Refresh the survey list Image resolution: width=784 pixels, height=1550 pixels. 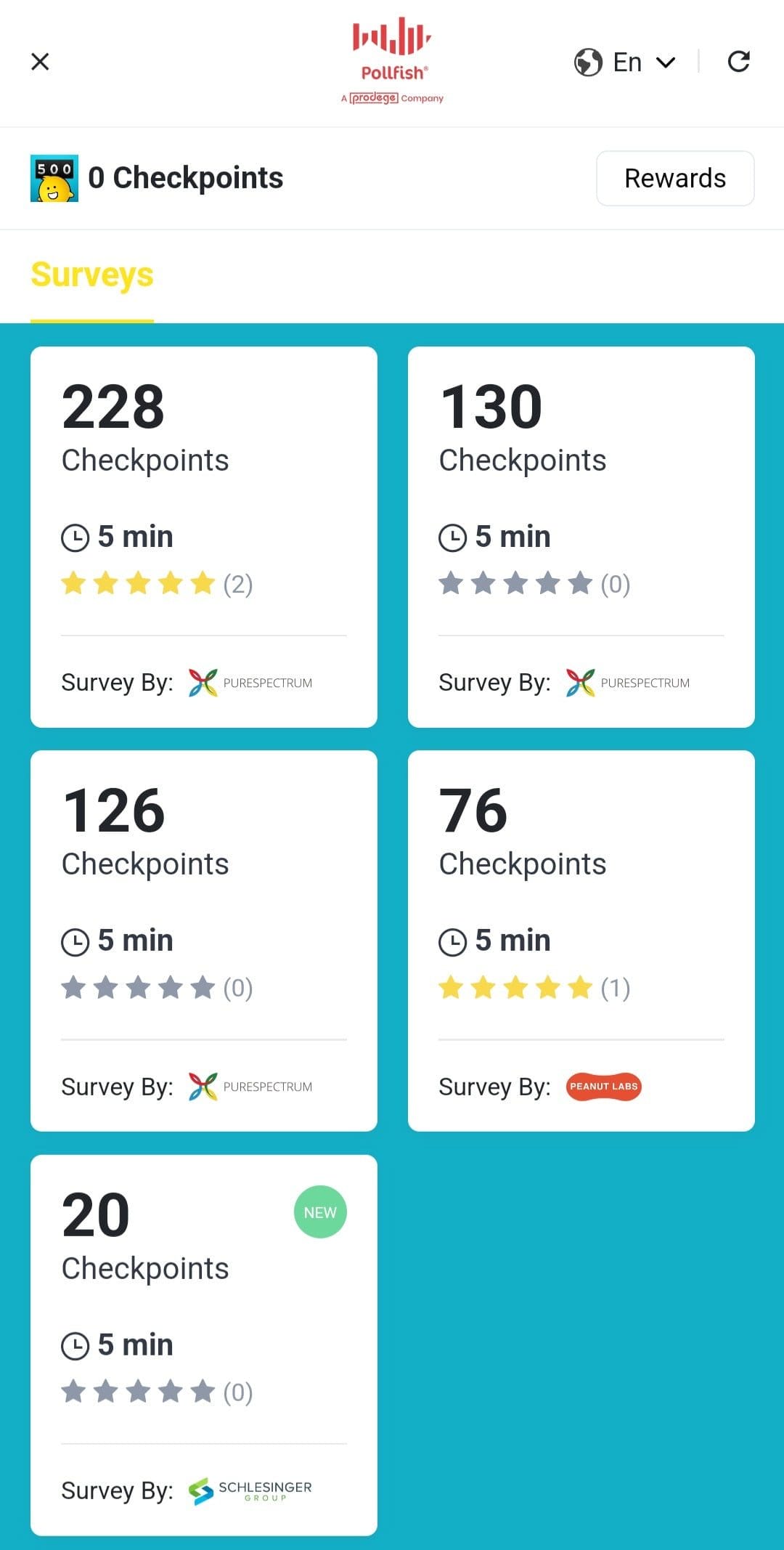[x=738, y=62]
